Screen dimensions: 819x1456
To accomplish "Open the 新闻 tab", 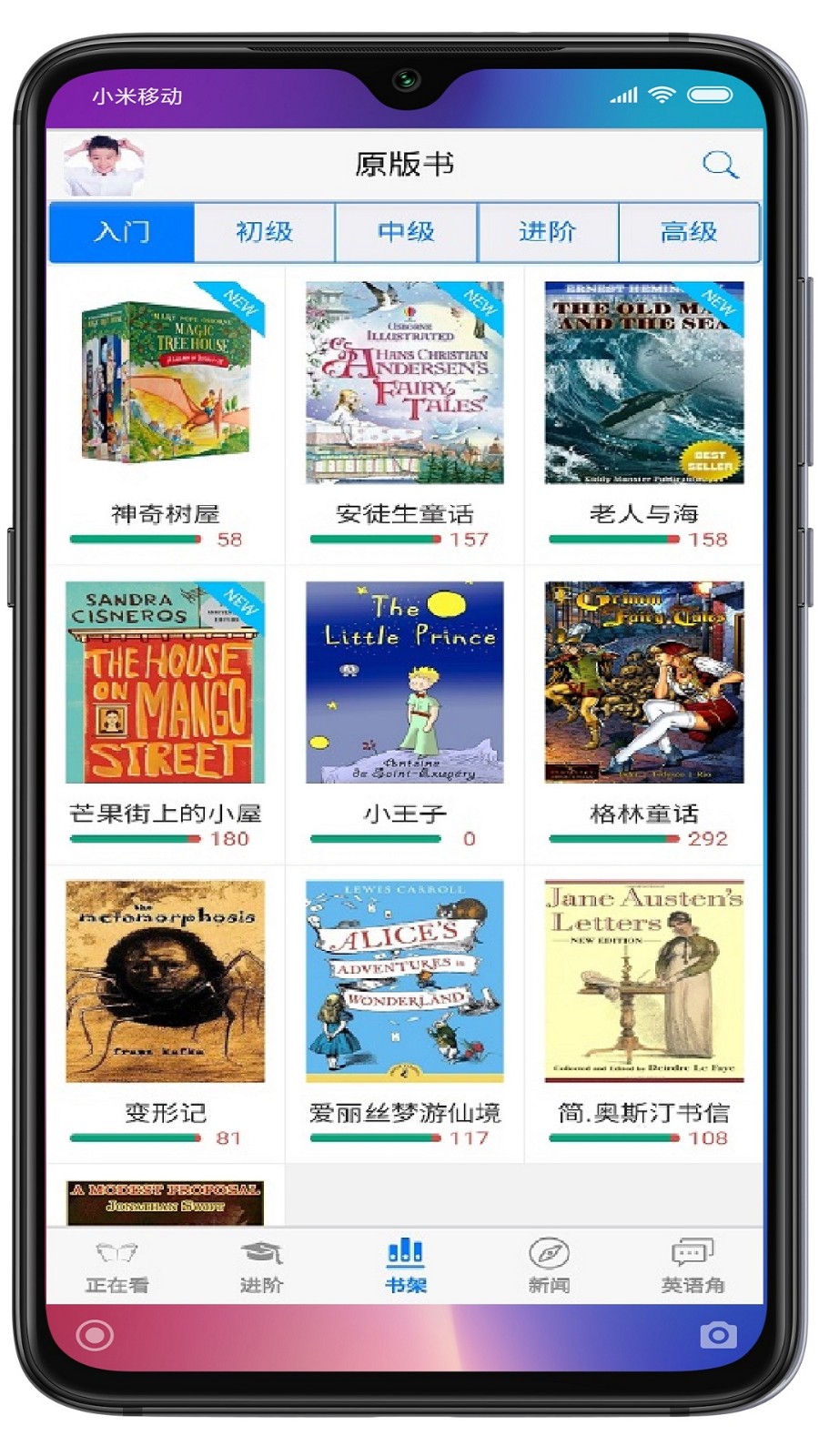I will [549, 1266].
